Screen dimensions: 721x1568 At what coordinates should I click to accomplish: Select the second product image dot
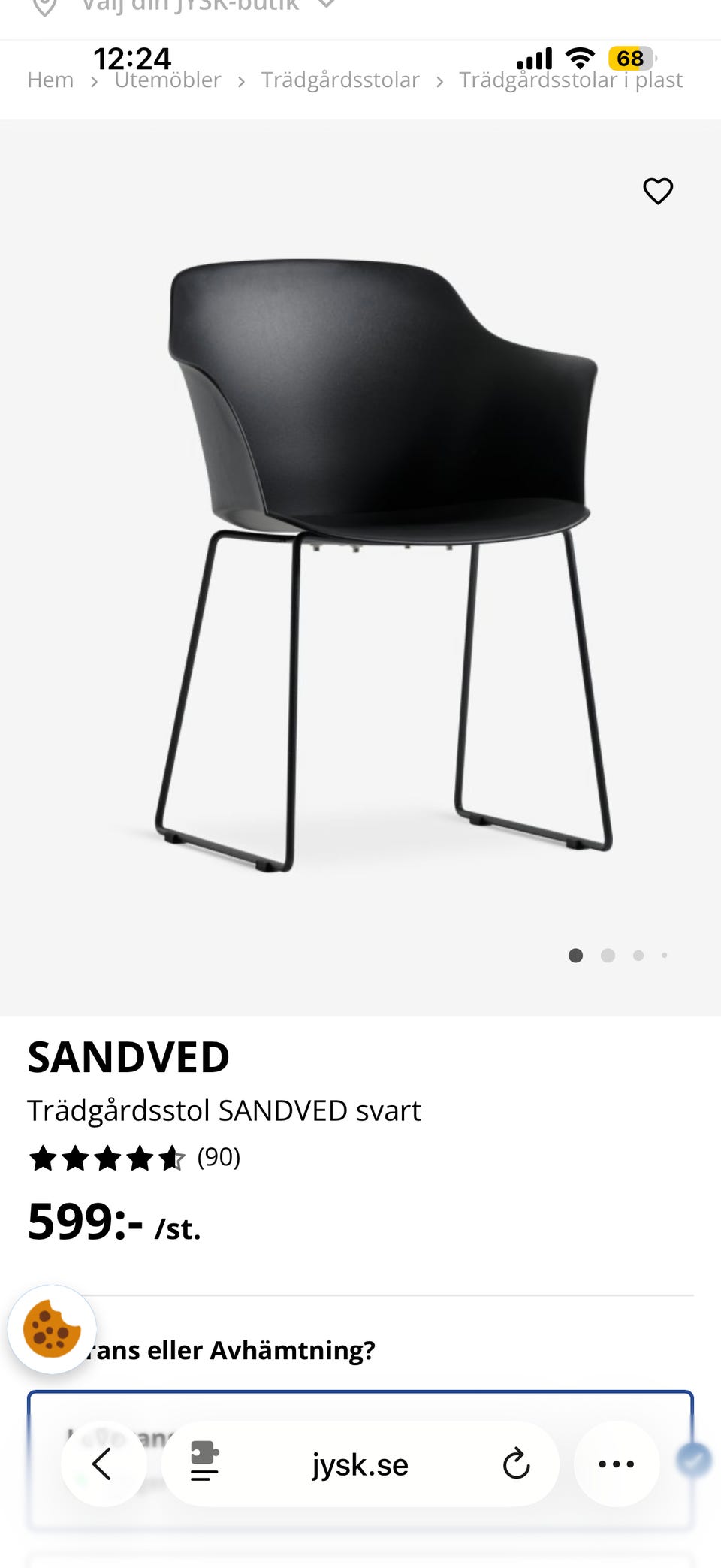608,955
